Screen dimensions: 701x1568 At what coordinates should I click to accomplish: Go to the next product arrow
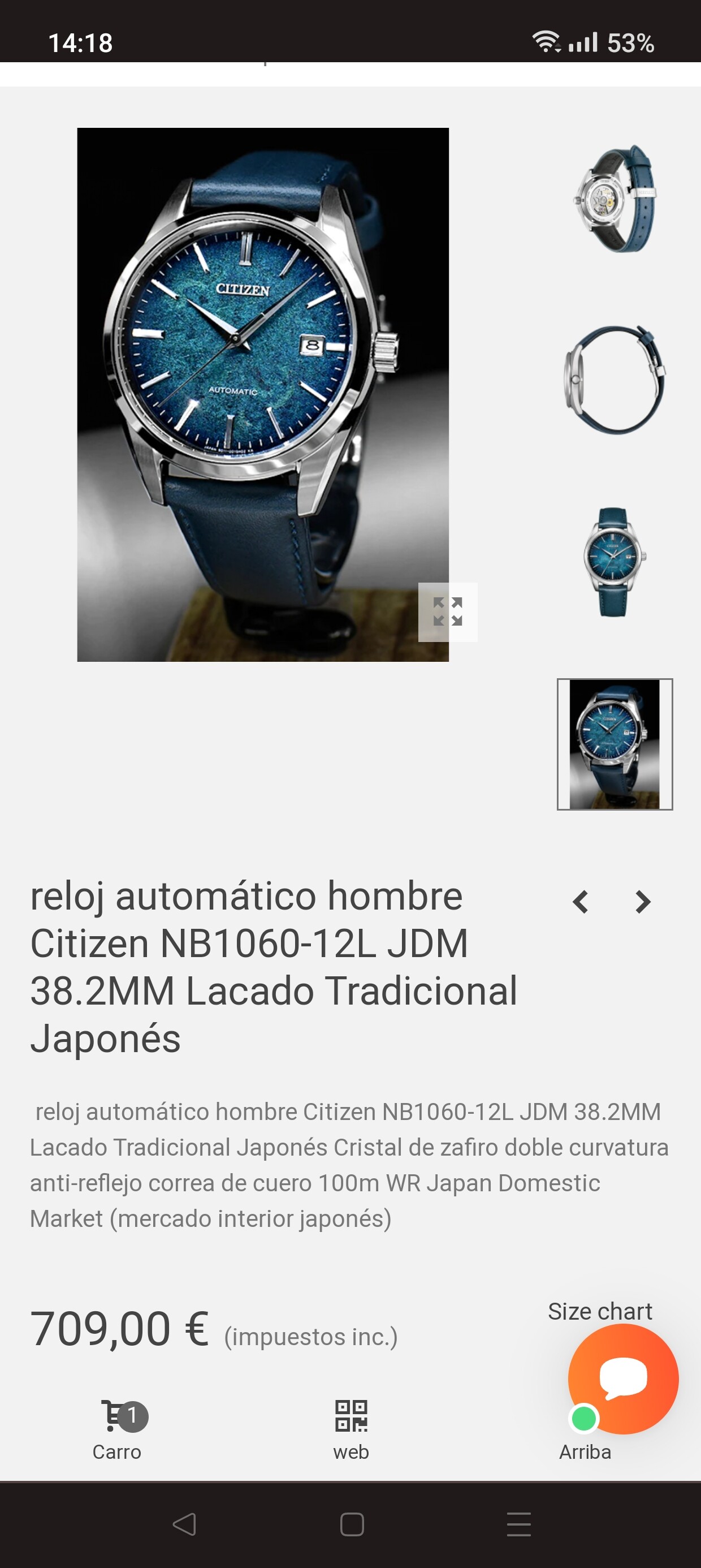(x=643, y=902)
